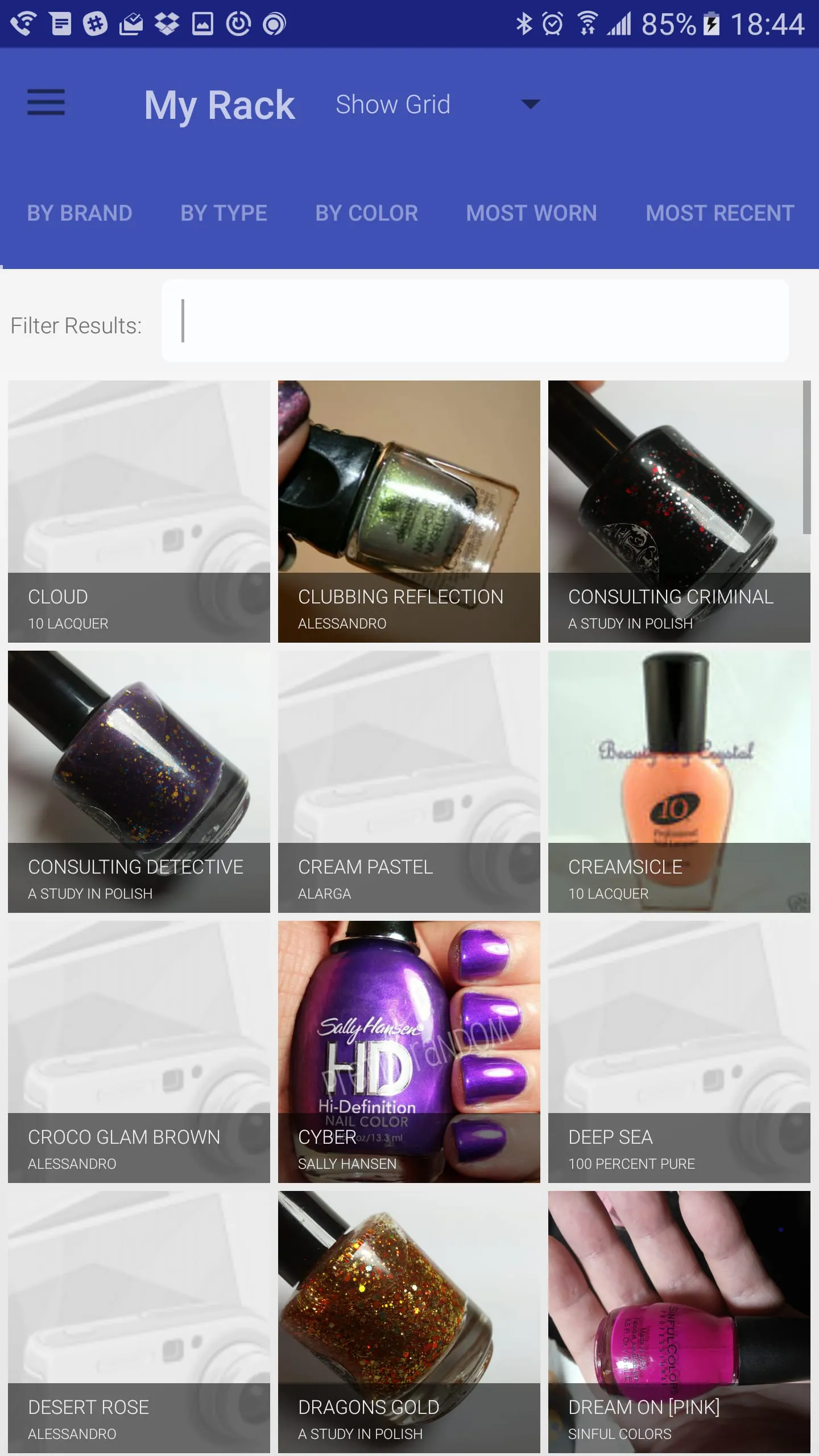Viewport: 819px width, 1456px height.
Task: Click the alarm clock status bar icon
Action: pyautogui.click(x=550, y=24)
